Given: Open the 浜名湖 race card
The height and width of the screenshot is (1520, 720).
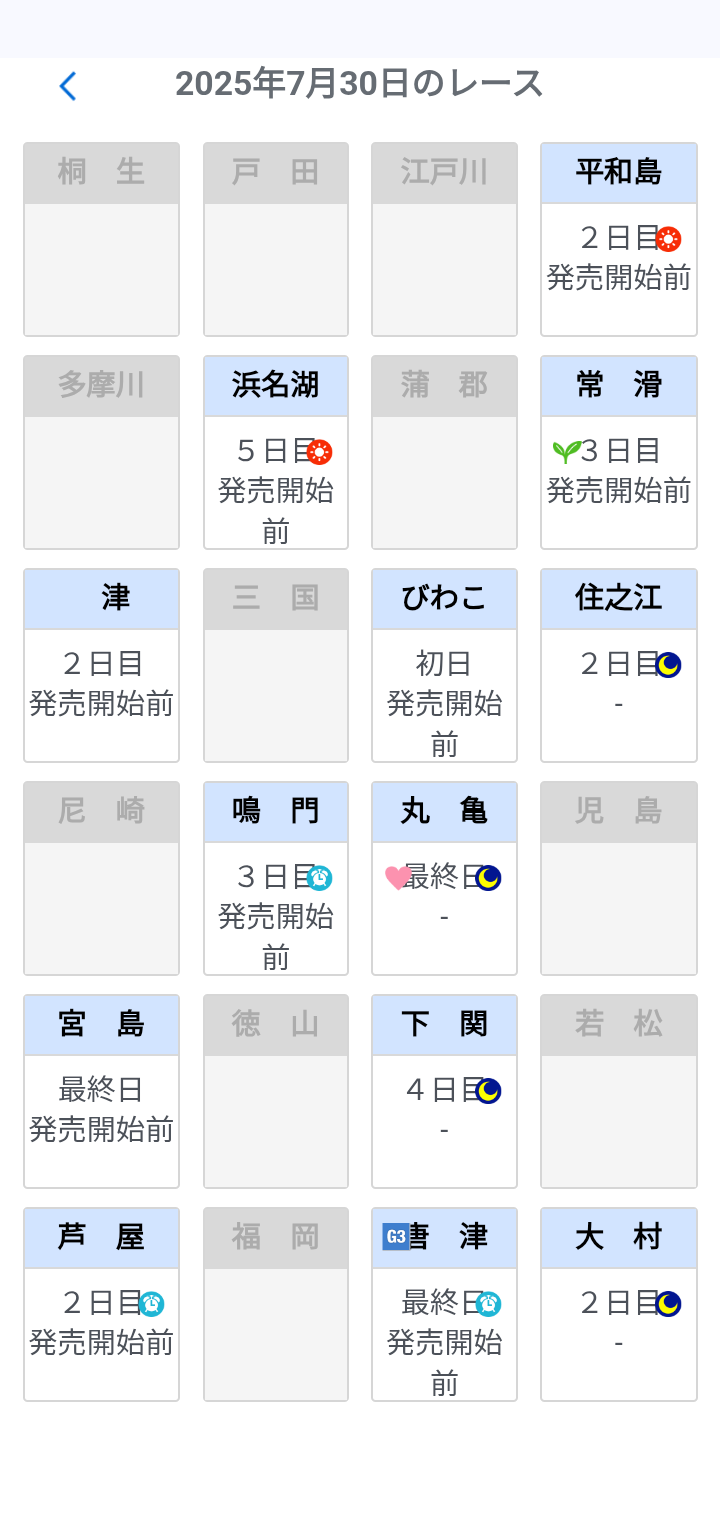Looking at the screenshot, I should click(x=276, y=453).
